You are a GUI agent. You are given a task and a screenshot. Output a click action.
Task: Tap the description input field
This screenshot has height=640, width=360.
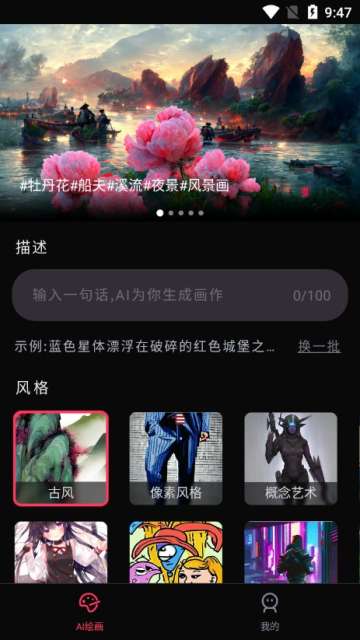point(180,295)
